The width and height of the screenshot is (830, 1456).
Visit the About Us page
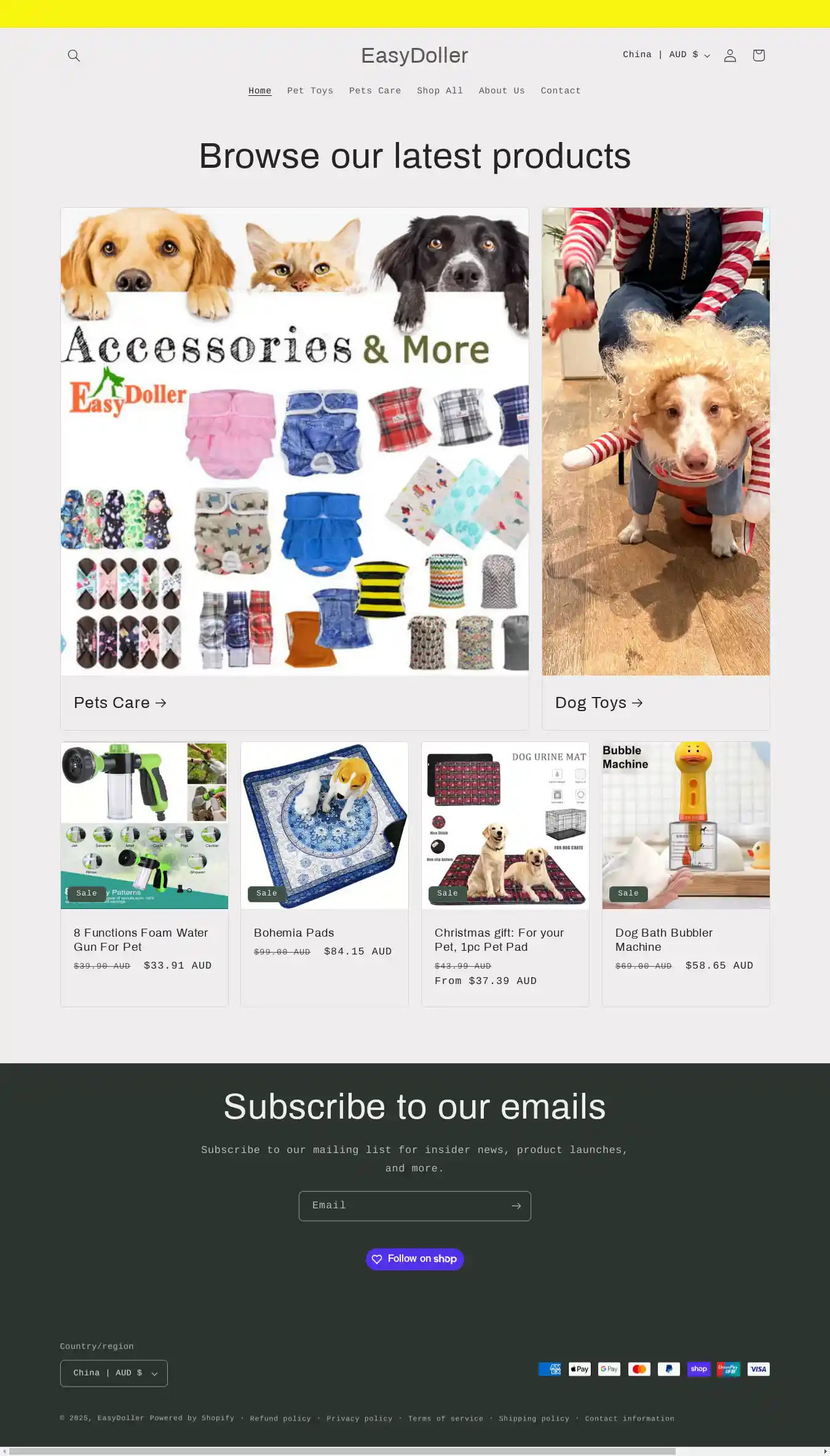502,91
